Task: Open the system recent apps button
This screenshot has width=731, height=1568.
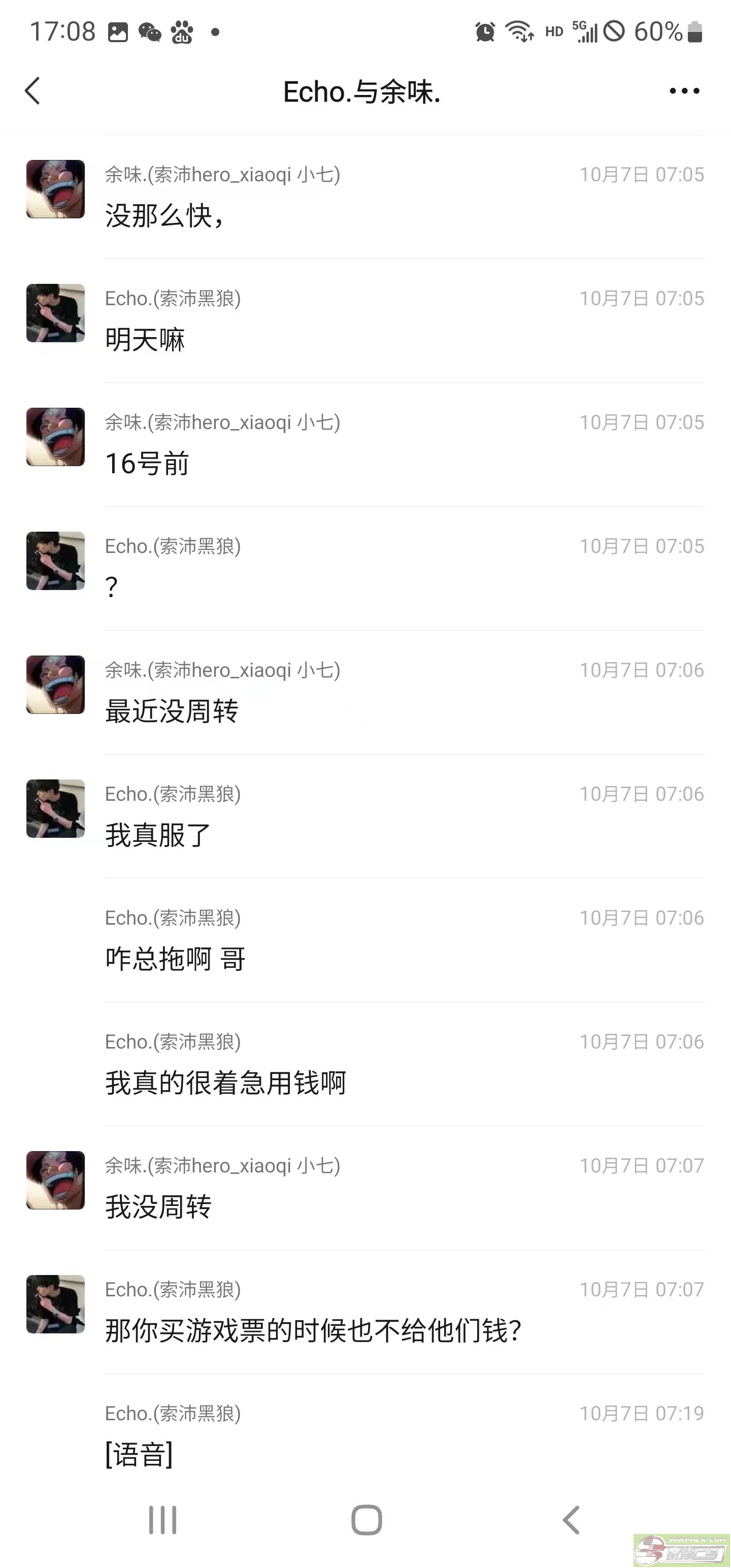Action: [162, 1520]
